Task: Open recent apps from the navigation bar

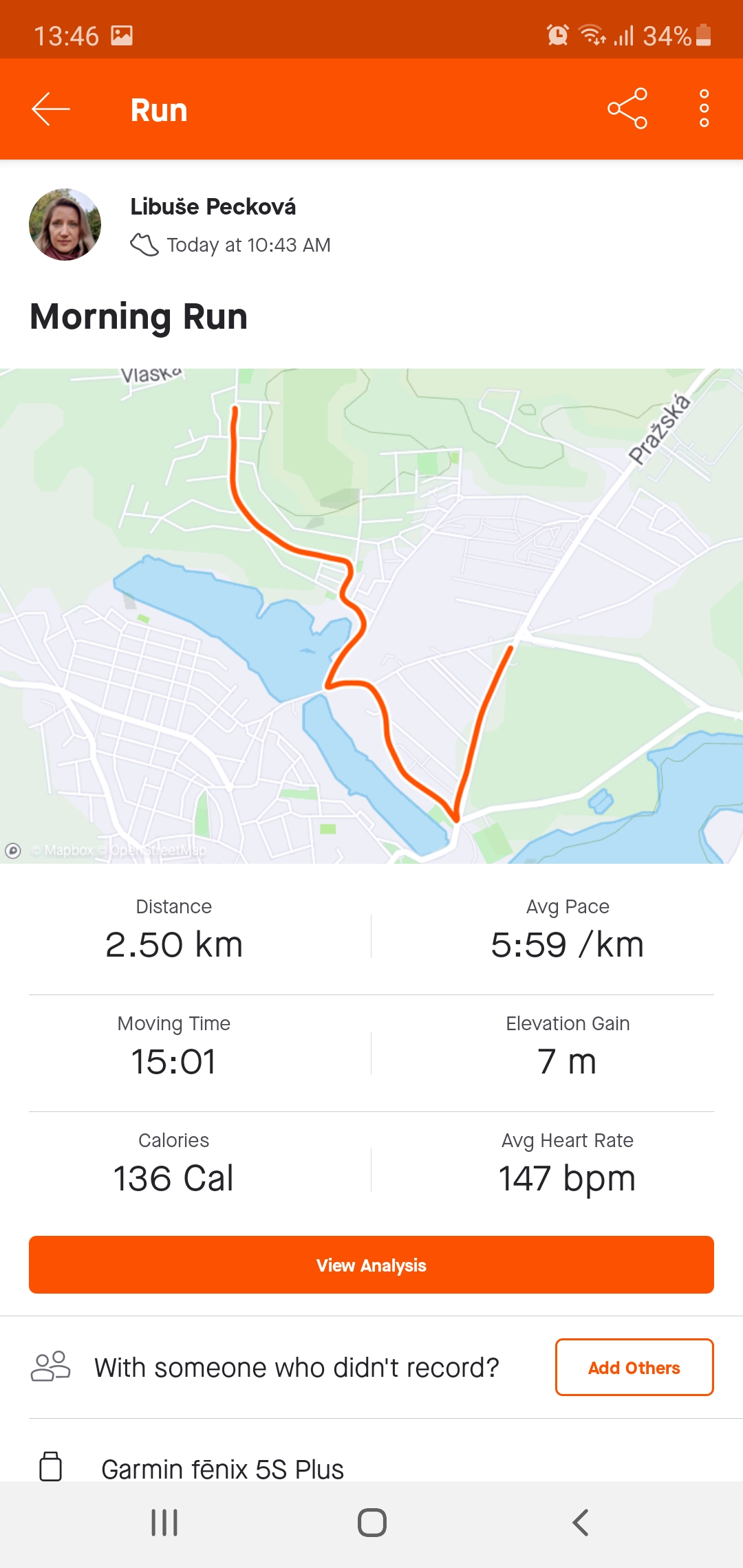Action: click(164, 1523)
